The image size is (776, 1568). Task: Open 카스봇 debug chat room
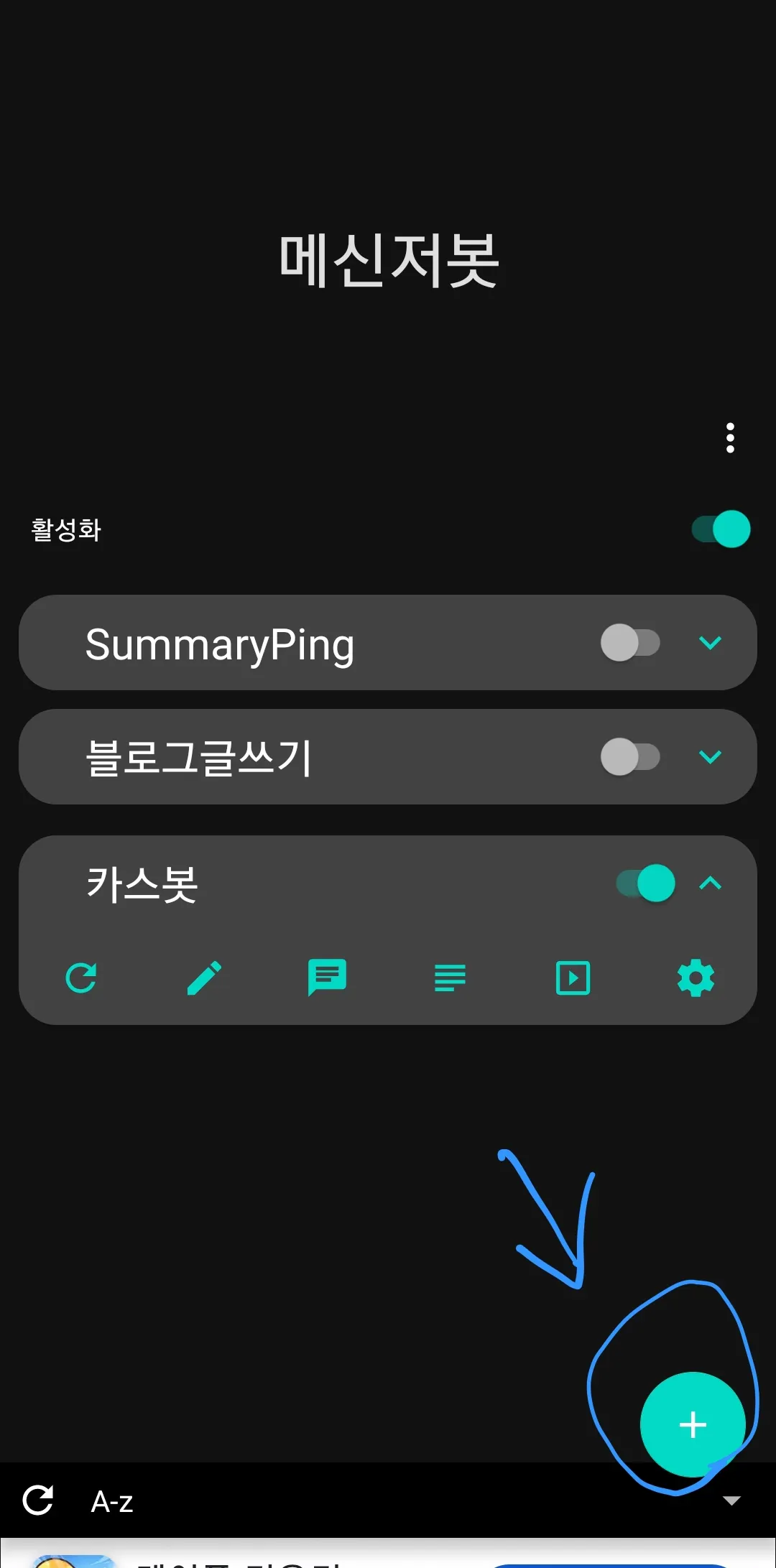327,978
